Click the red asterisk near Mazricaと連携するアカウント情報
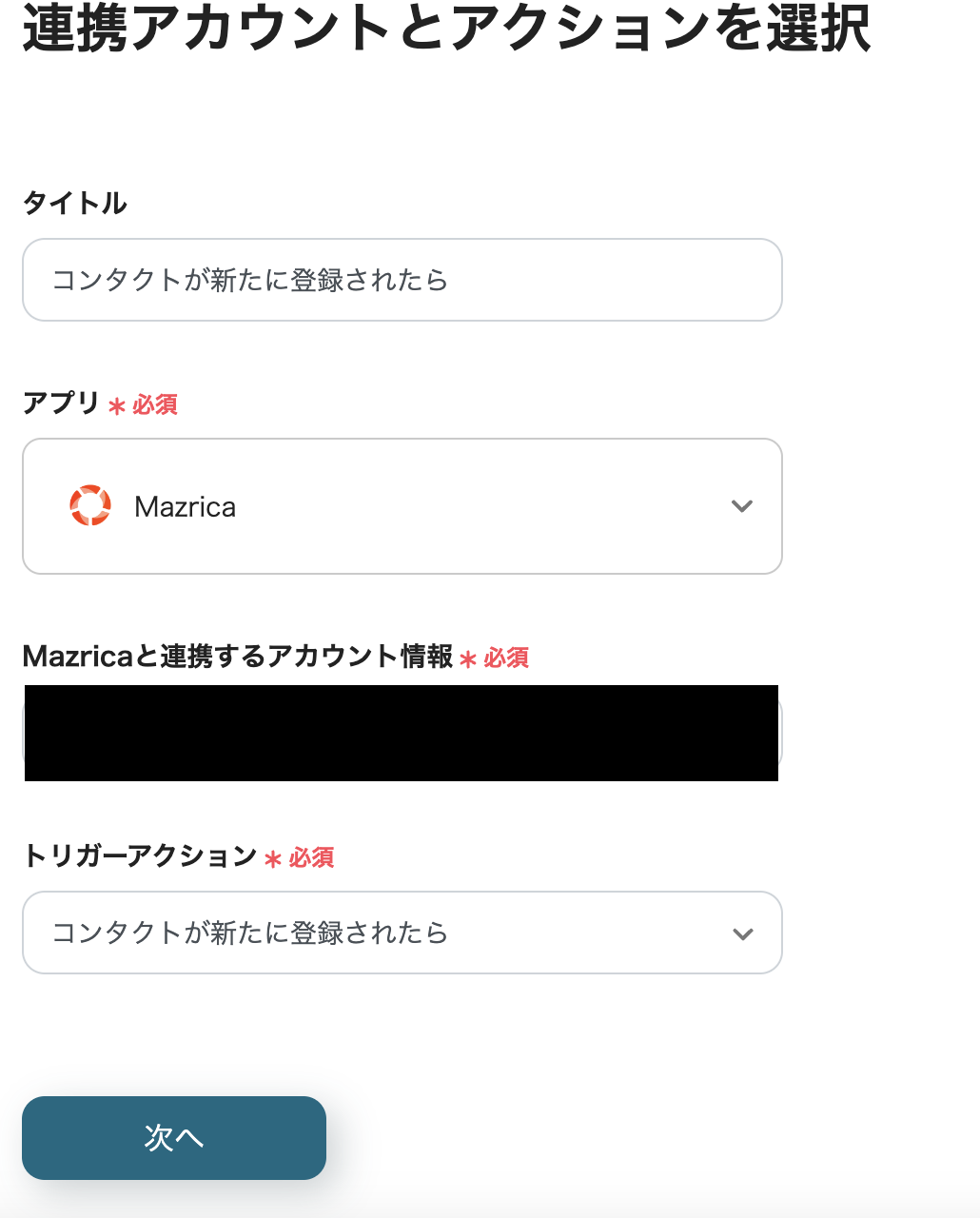The width and height of the screenshot is (980, 1218). (x=468, y=658)
